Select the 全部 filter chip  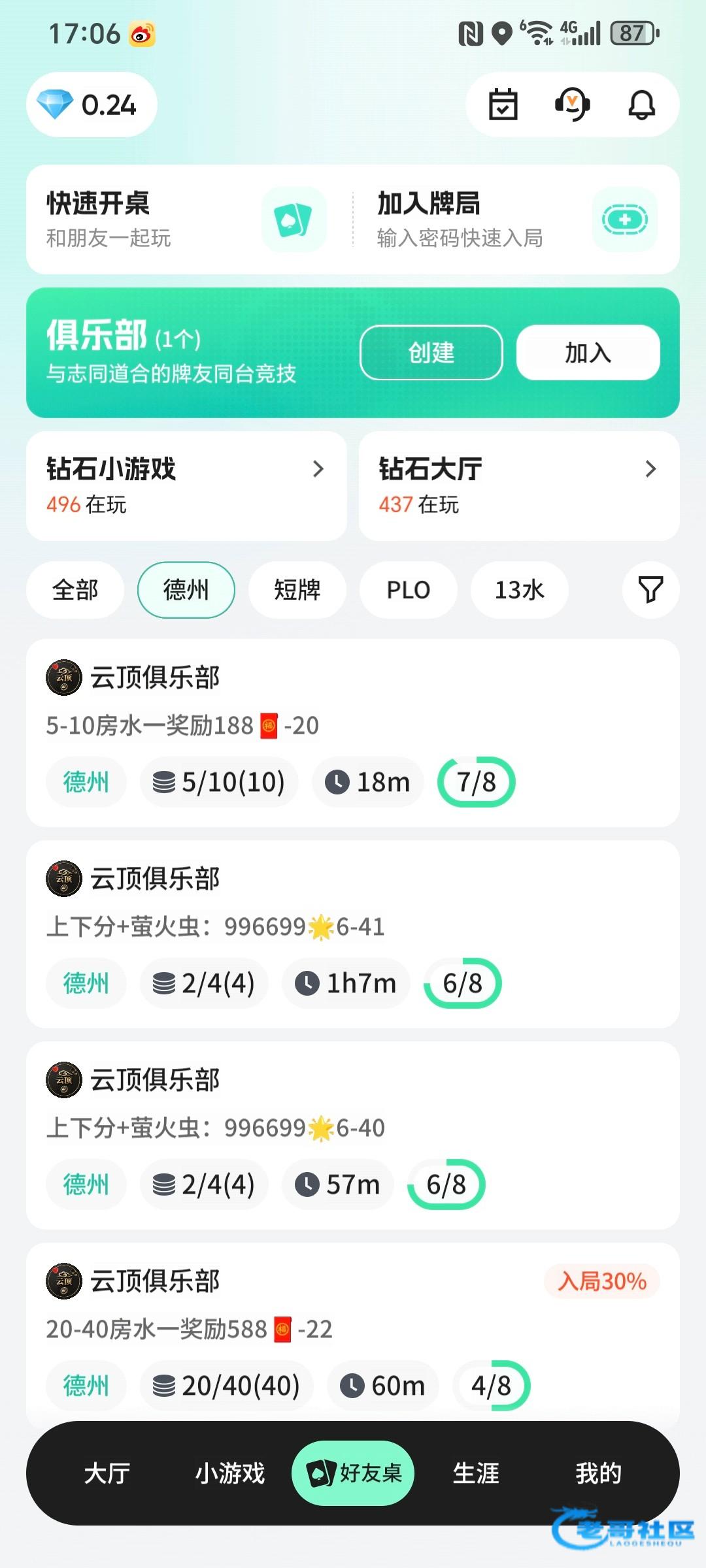[x=75, y=590]
